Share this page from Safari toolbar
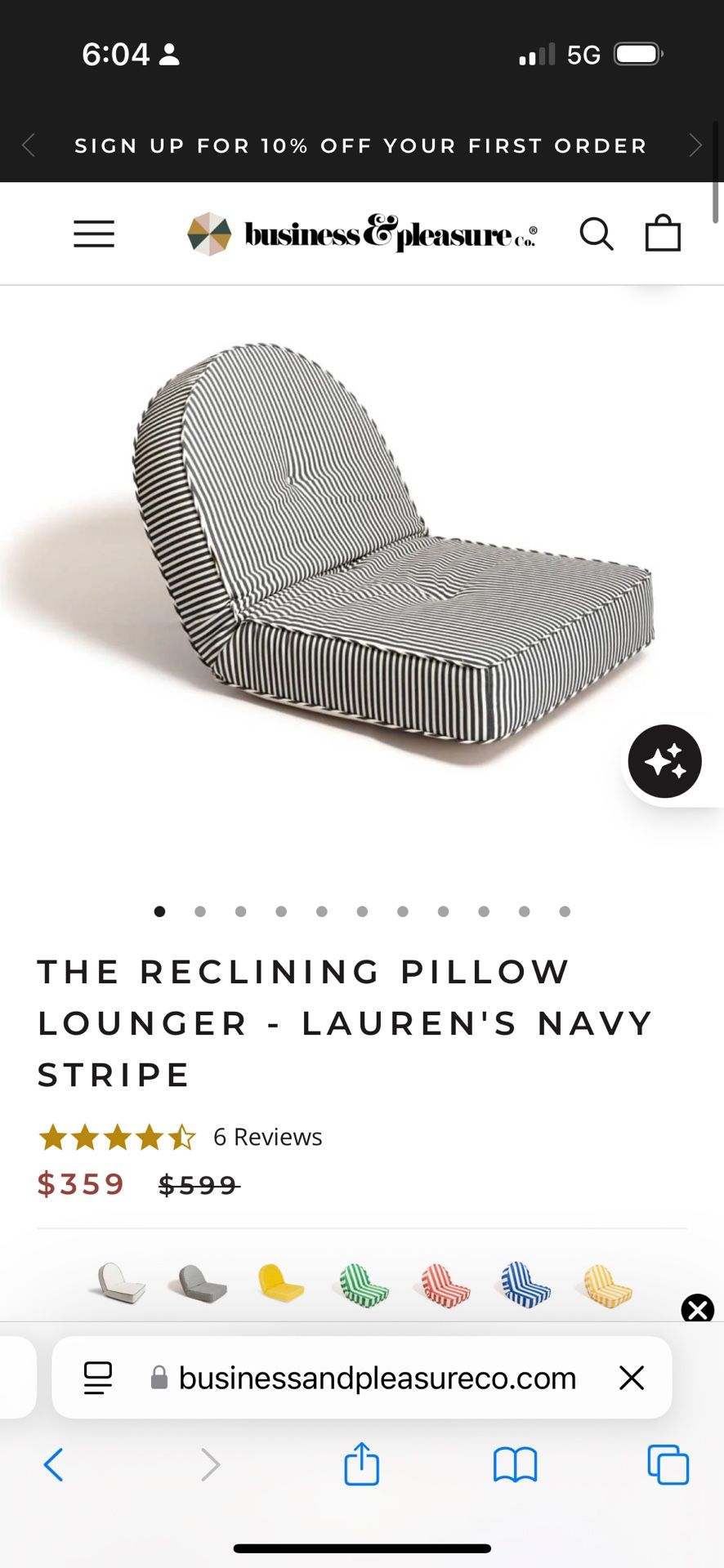Viewport: 724px width, 1568px height. (x=361, y=1463)
